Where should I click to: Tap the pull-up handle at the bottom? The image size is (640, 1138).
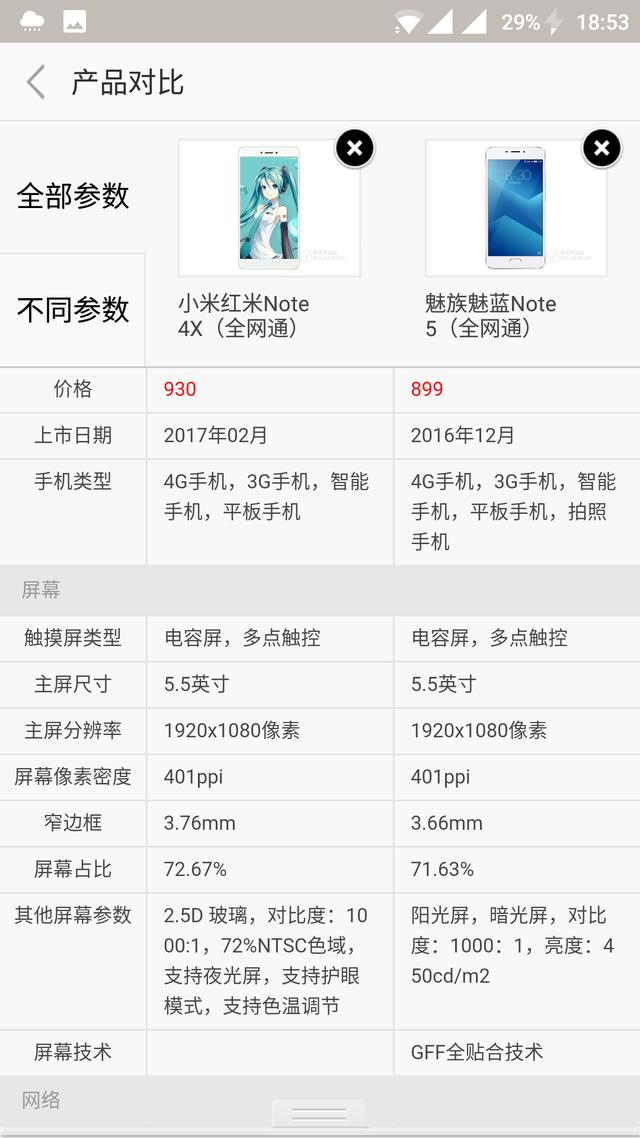point(319,1113)
